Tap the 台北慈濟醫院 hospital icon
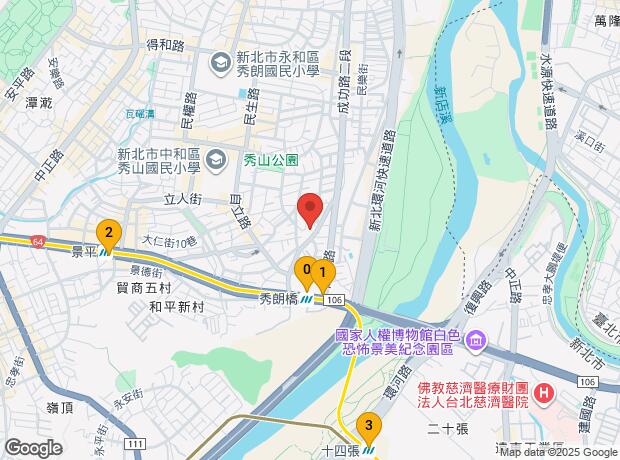Screen dimensions: 620x460 (544, 394)
